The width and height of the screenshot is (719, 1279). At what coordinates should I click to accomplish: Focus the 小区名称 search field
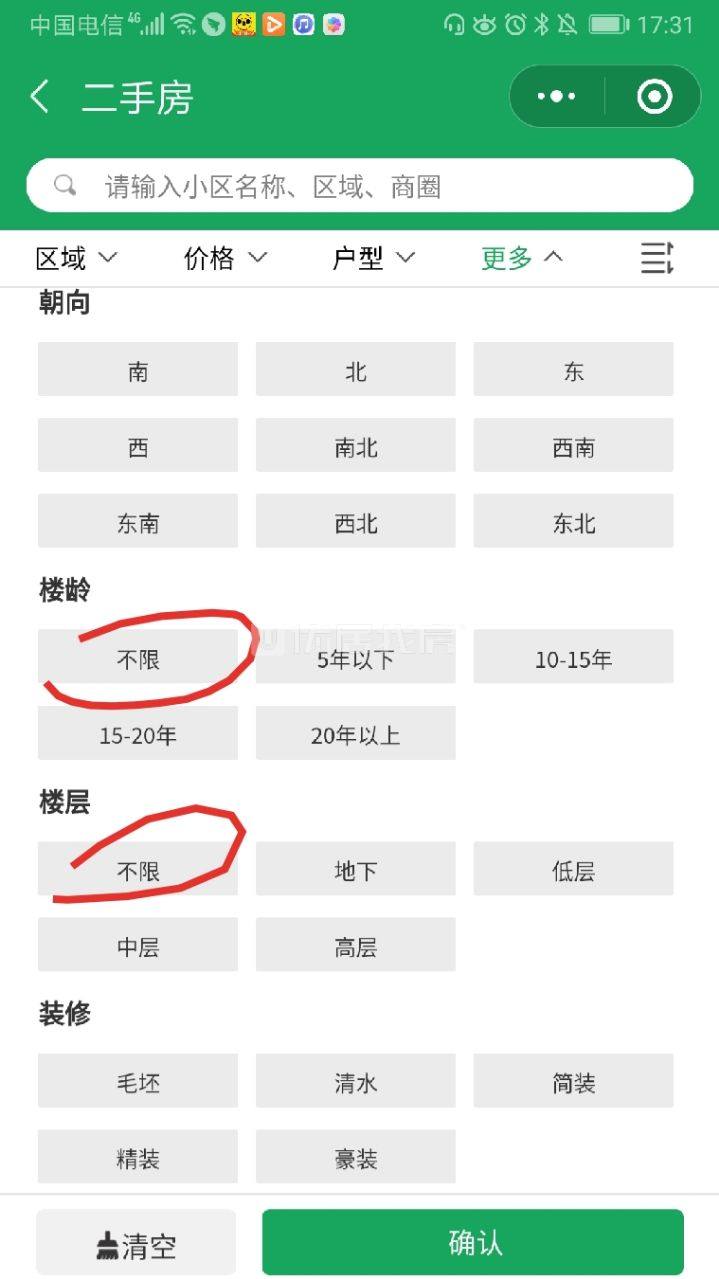pyautogui.click(x=360, y=186)
